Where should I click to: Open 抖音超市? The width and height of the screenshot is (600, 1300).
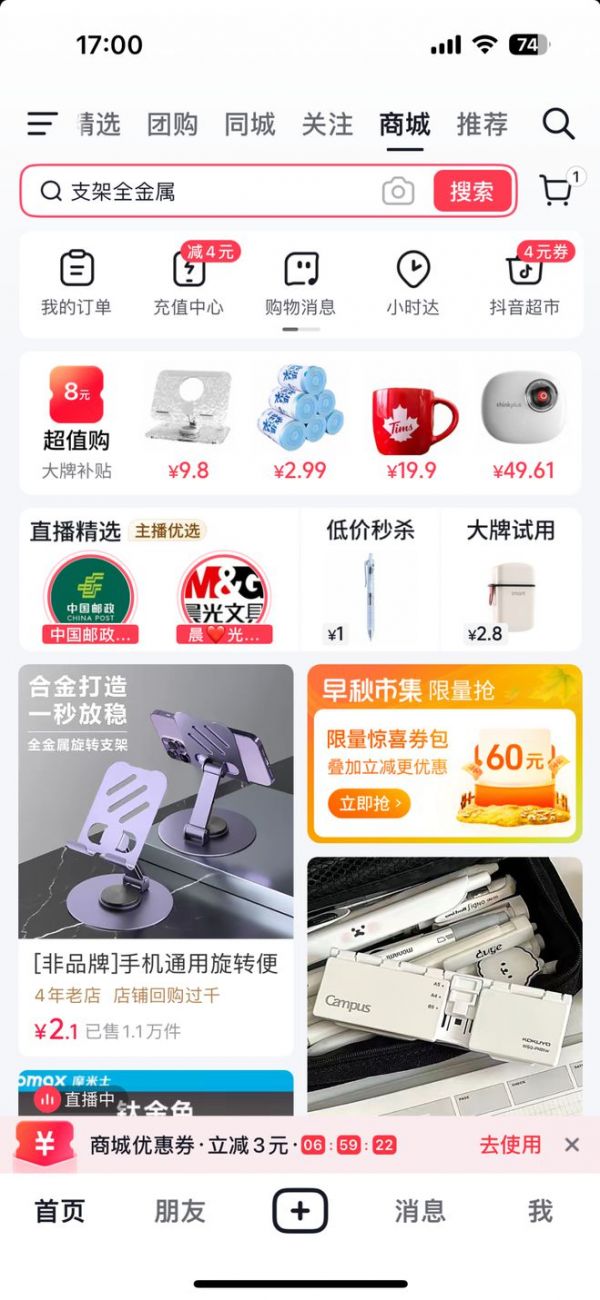tap(524, 284)
